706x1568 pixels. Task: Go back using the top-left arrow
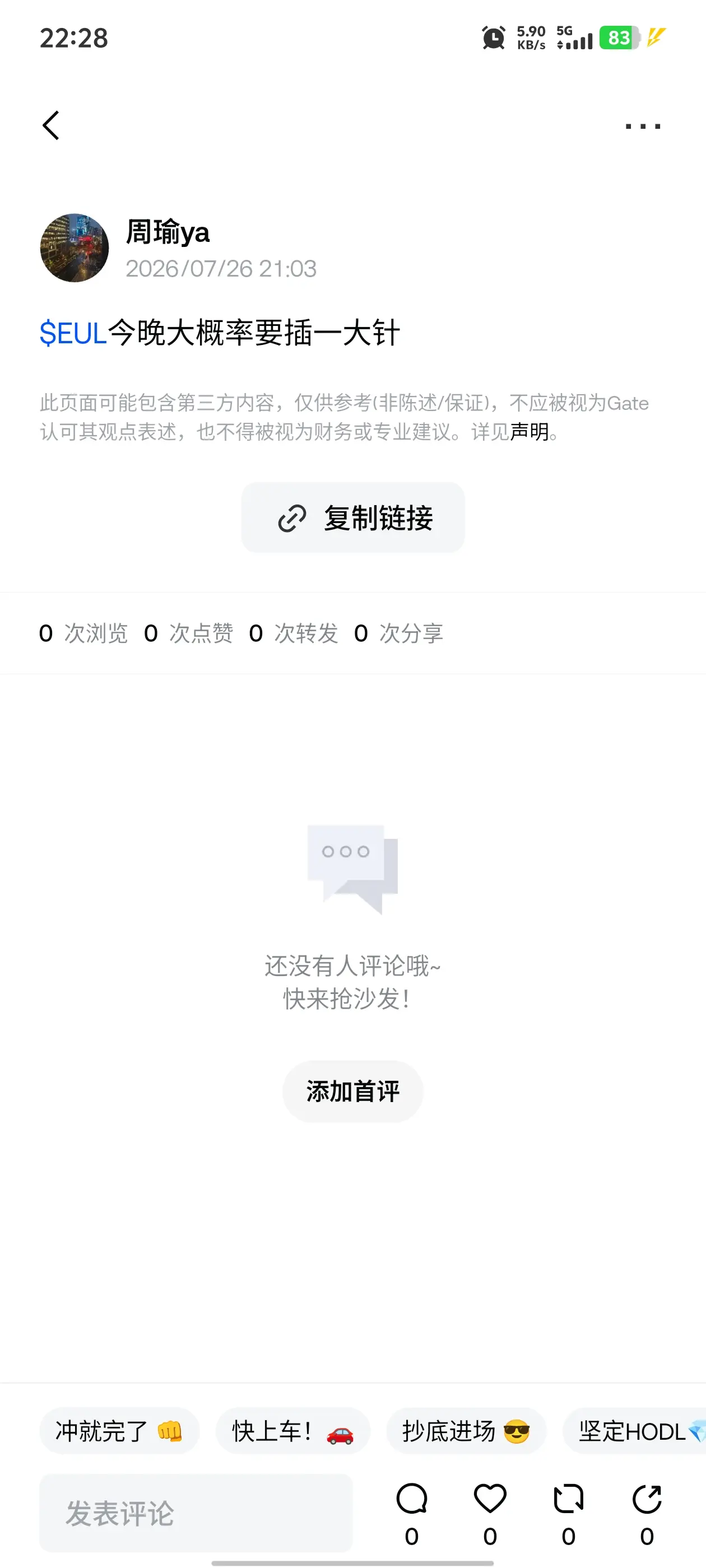[51, 125]
